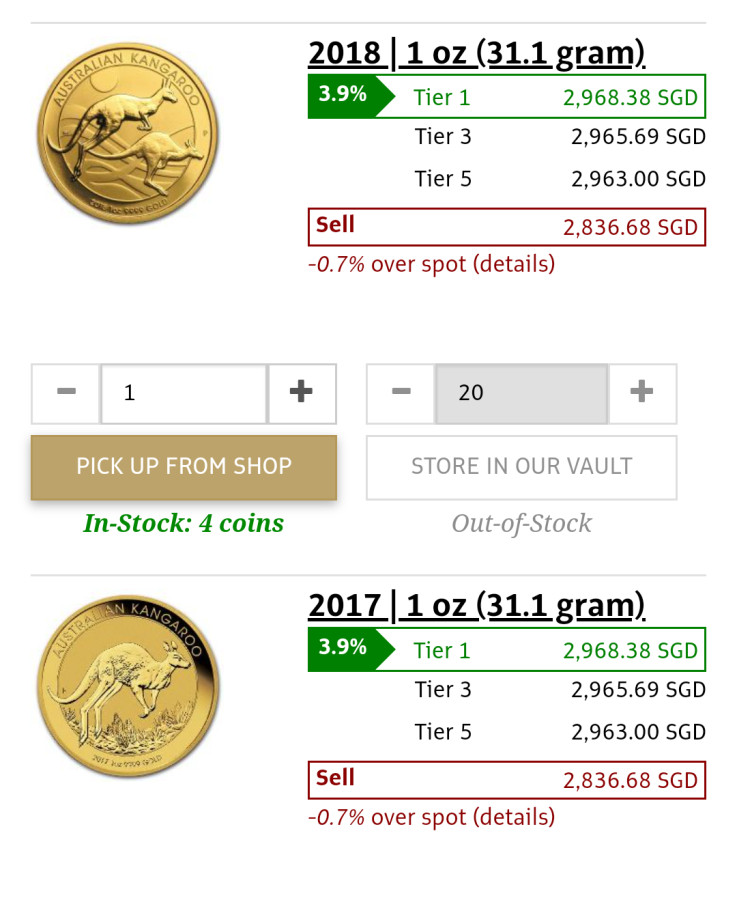Tap Store In Our Vault button
The width and height of the screenshot is (737, 900).
(521, 467)
